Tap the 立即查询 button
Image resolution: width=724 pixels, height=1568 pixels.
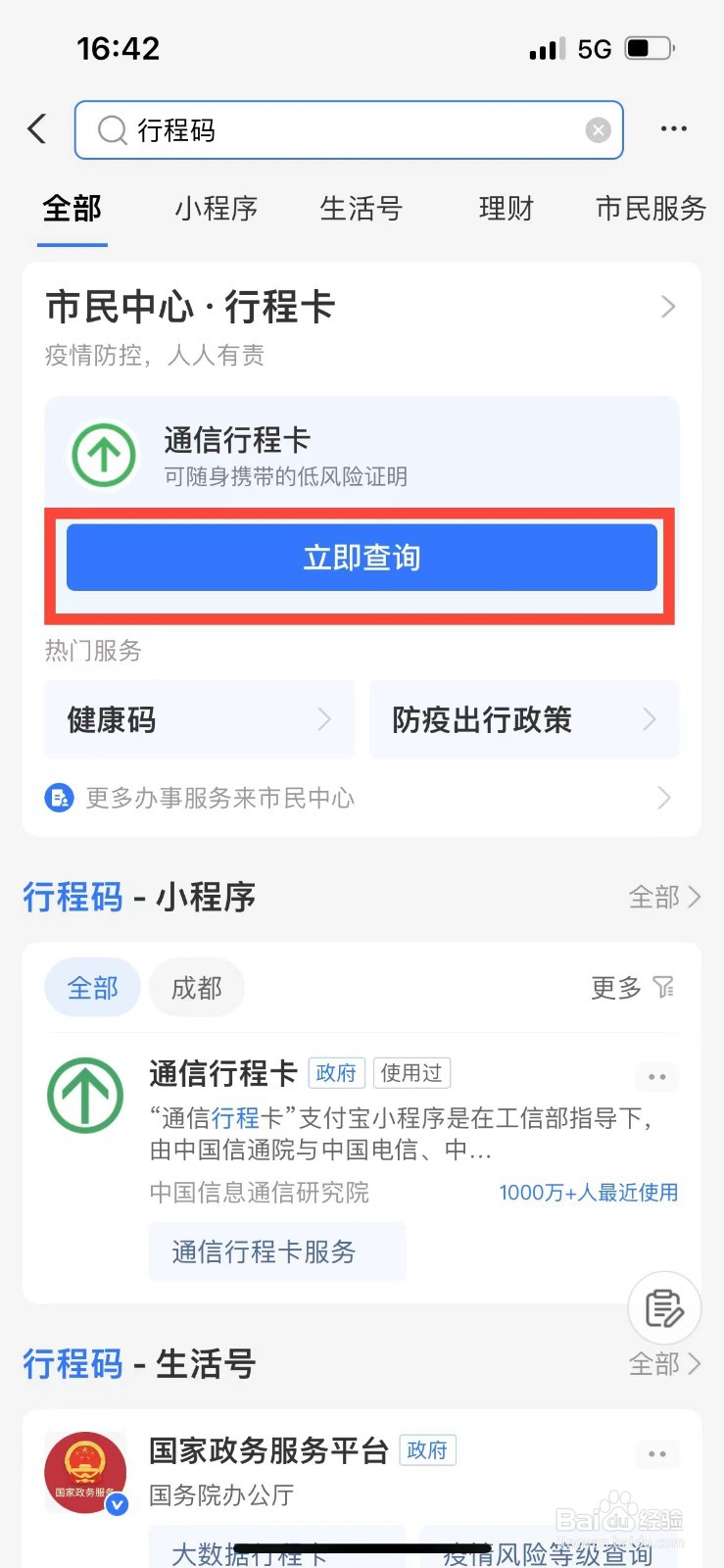(x=362, y=557)
